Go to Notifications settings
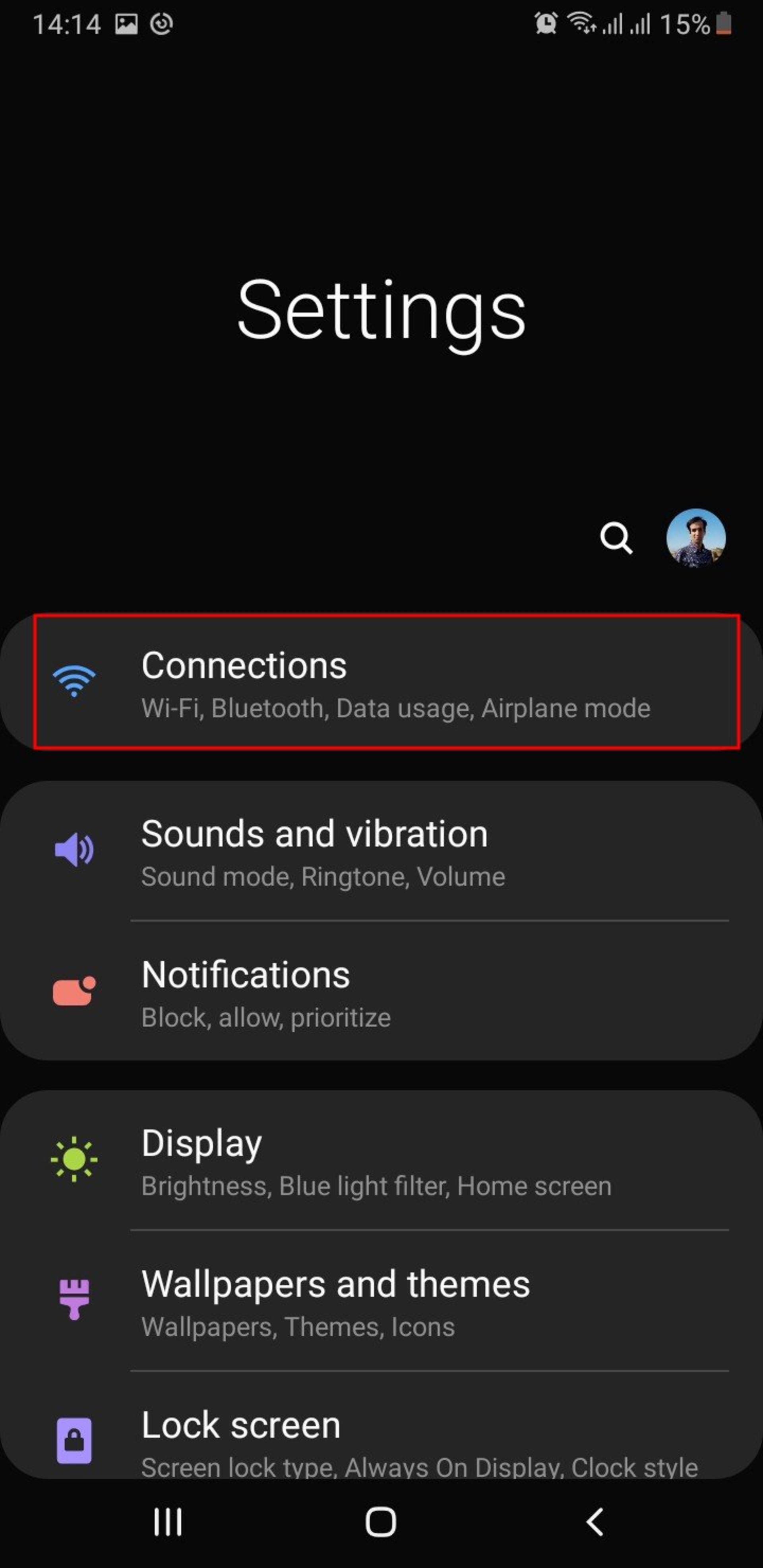Screen dimensions: 763x1568 [381, 991]
